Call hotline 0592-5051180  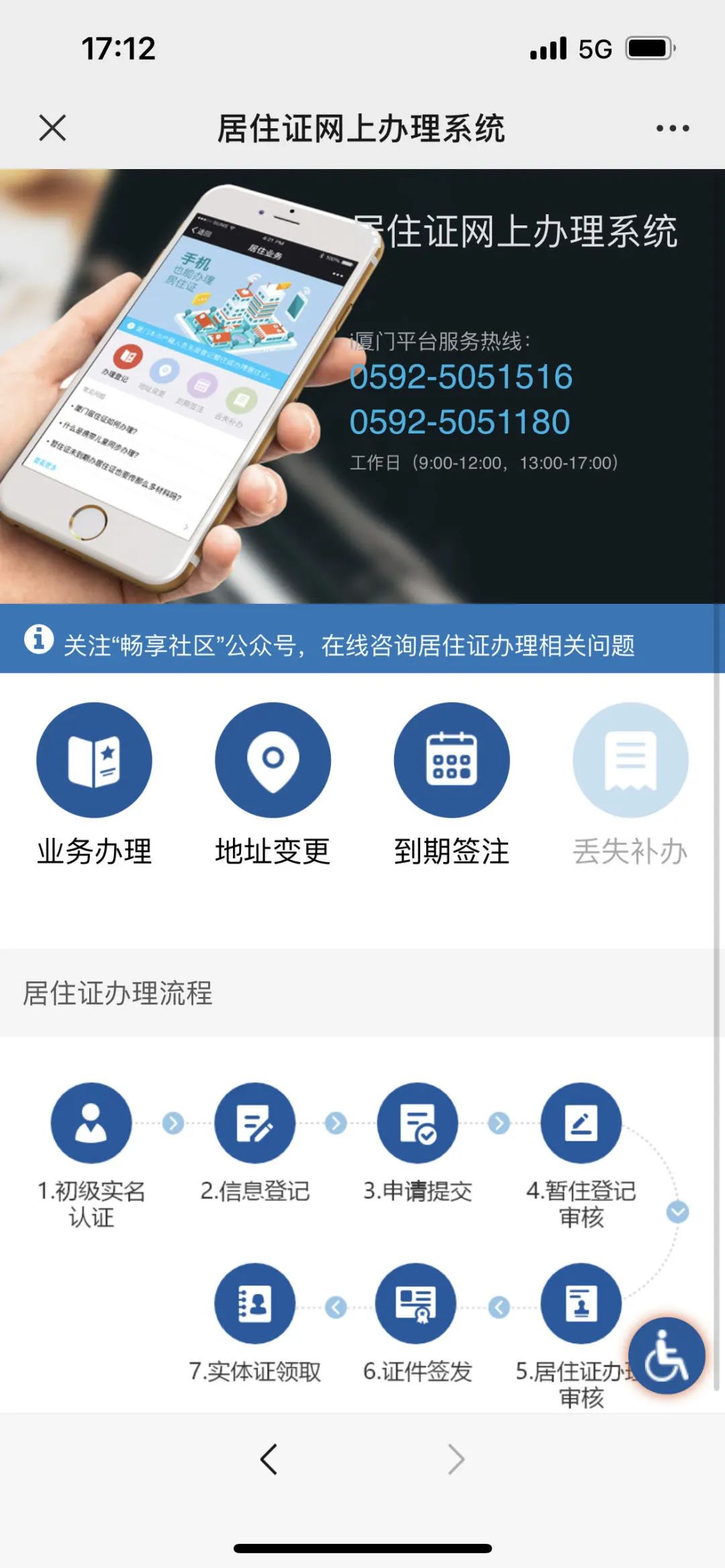[x=459, y=422]
